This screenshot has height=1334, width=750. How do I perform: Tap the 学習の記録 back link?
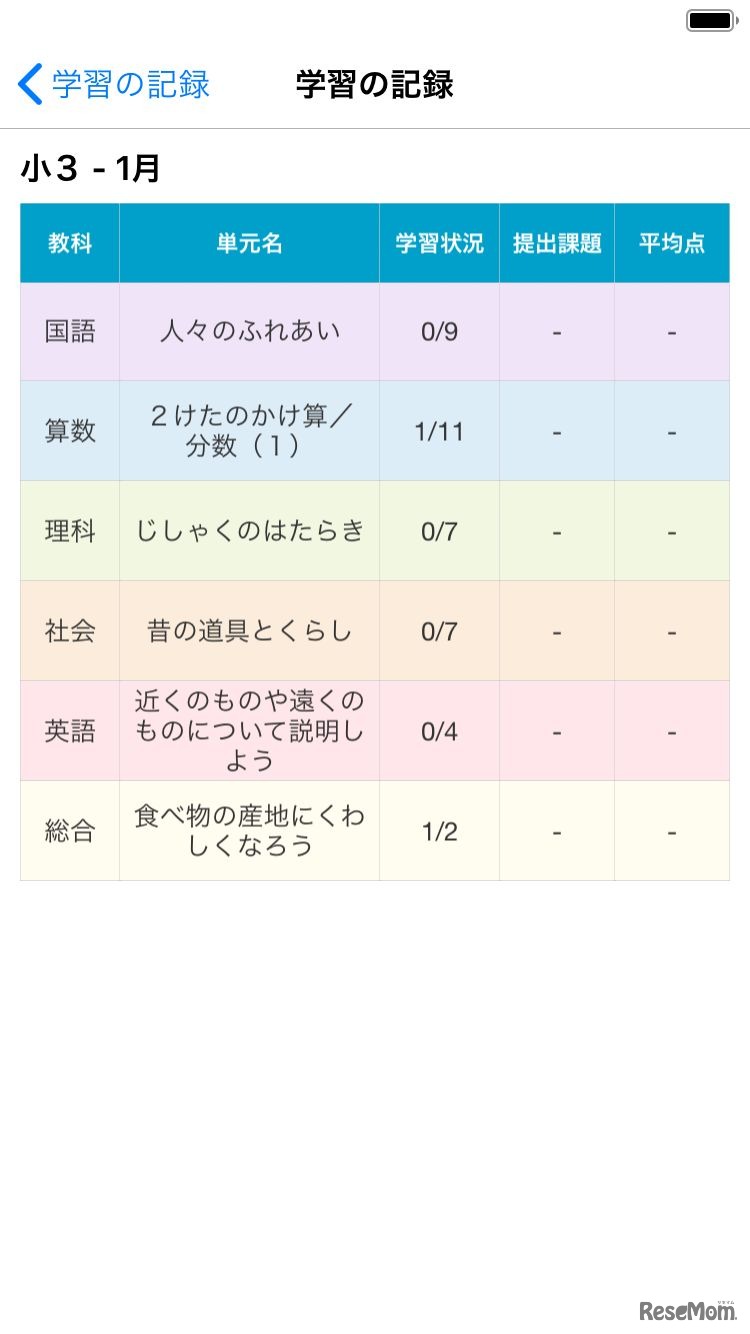tap(125, 83)
